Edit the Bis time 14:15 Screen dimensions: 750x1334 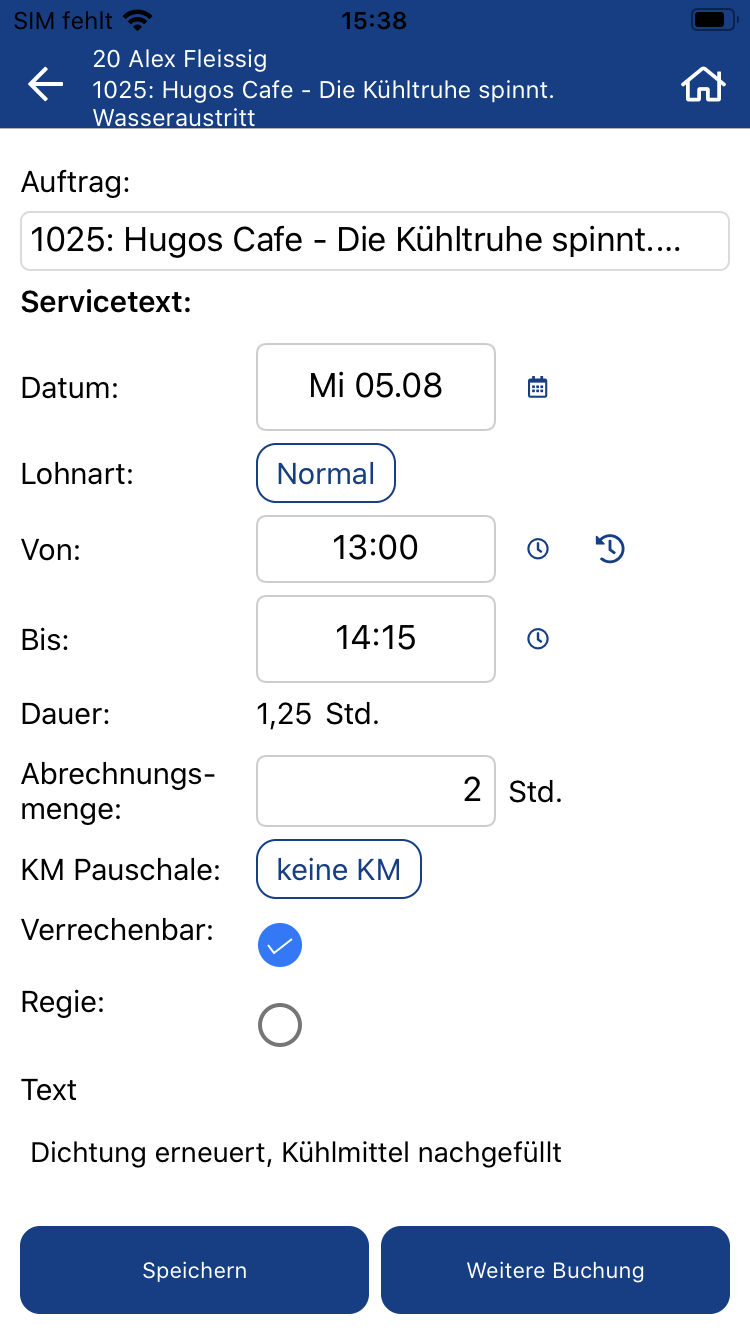(x=376, y=639)
